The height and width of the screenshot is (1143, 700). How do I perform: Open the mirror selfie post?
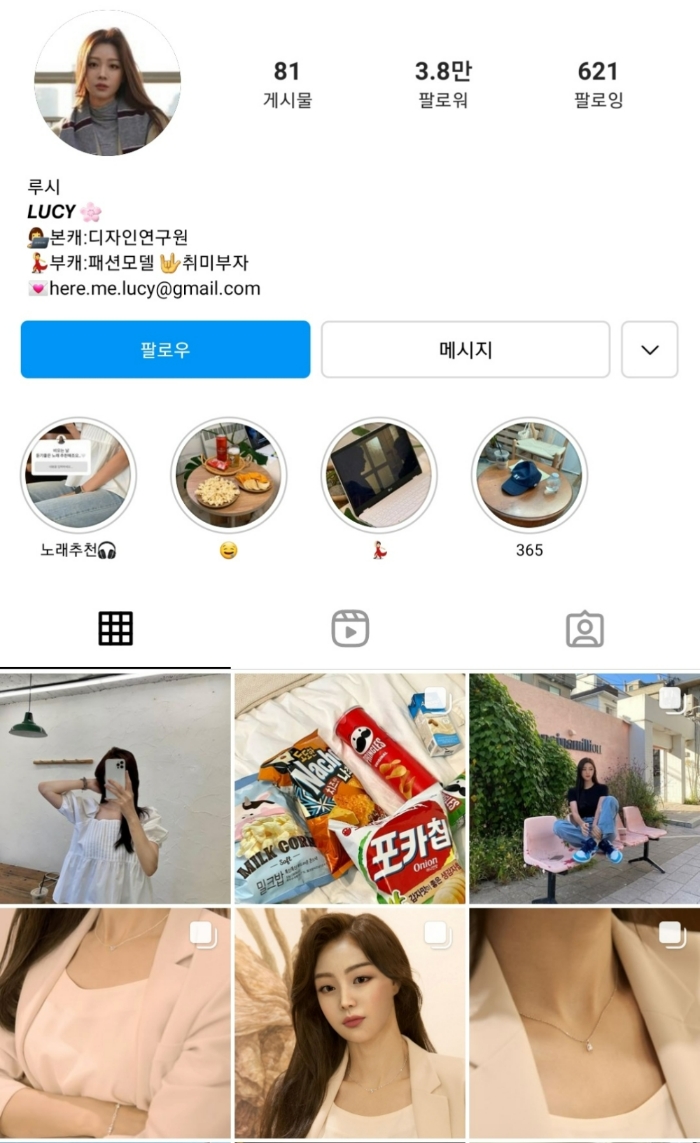click(115, 788)
